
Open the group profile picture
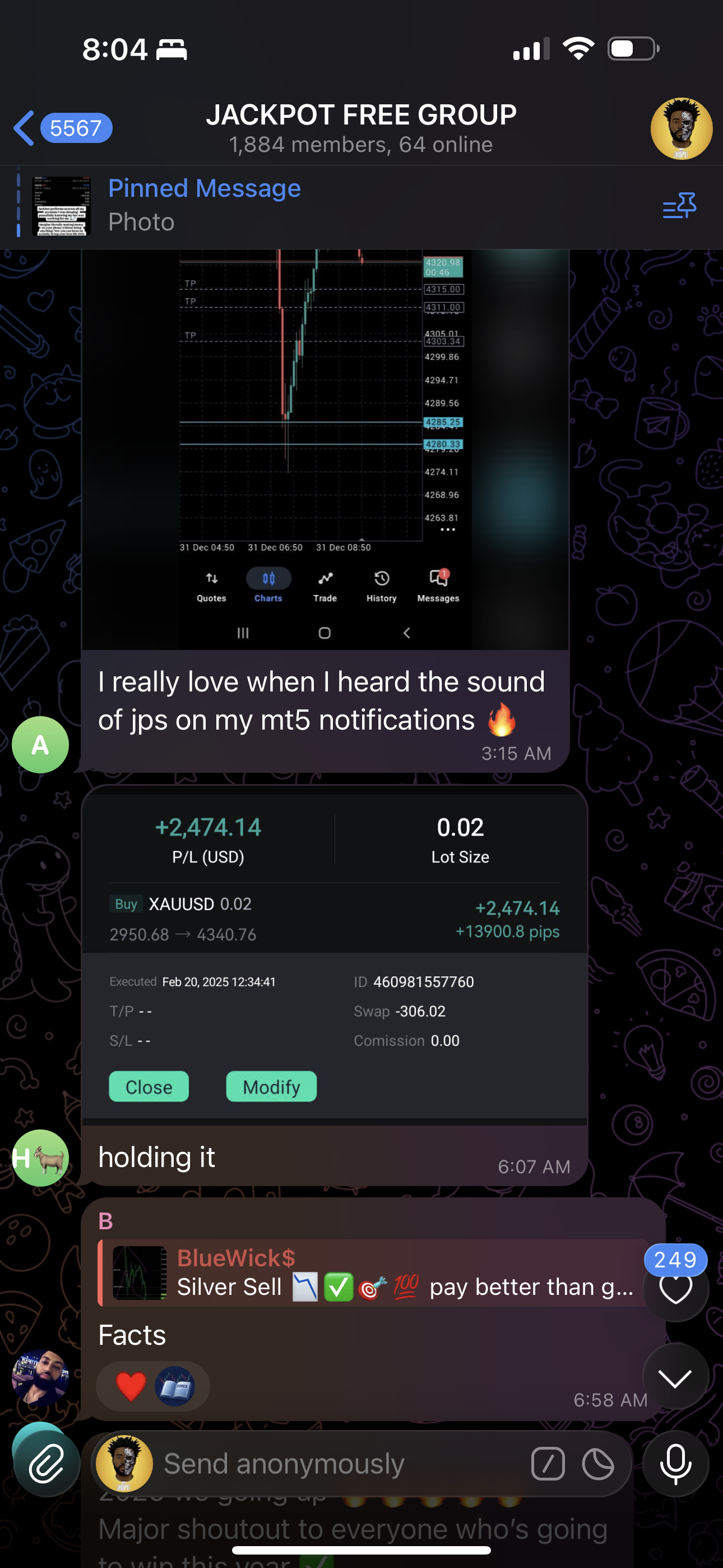(x=681, y=128)
